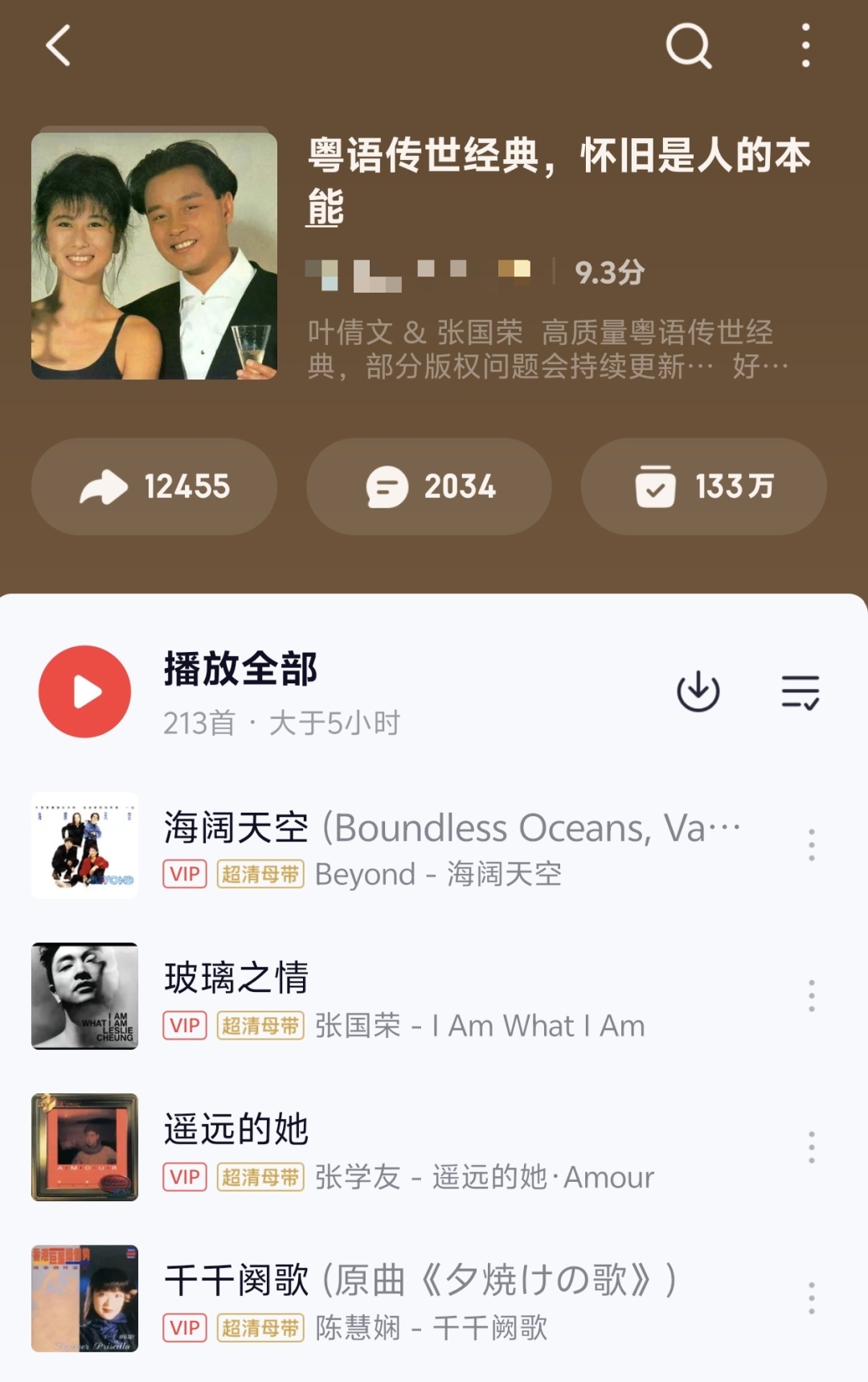The width and height of the screenshot is (868, 1382).
Task: Share the playlist via the 12455 button
Action: pyautogui.click(x=154, y=486)
